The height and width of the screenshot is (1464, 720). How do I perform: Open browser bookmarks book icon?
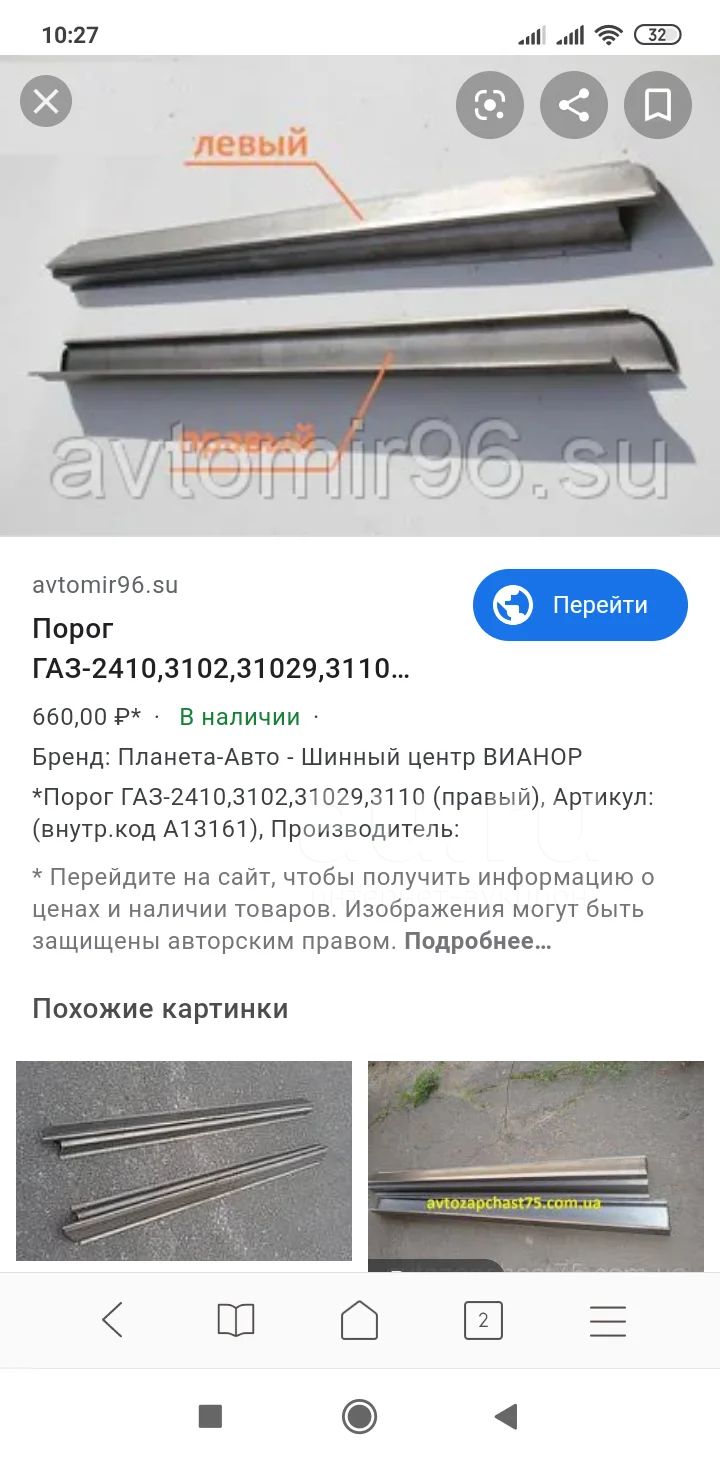(236, 1320)
